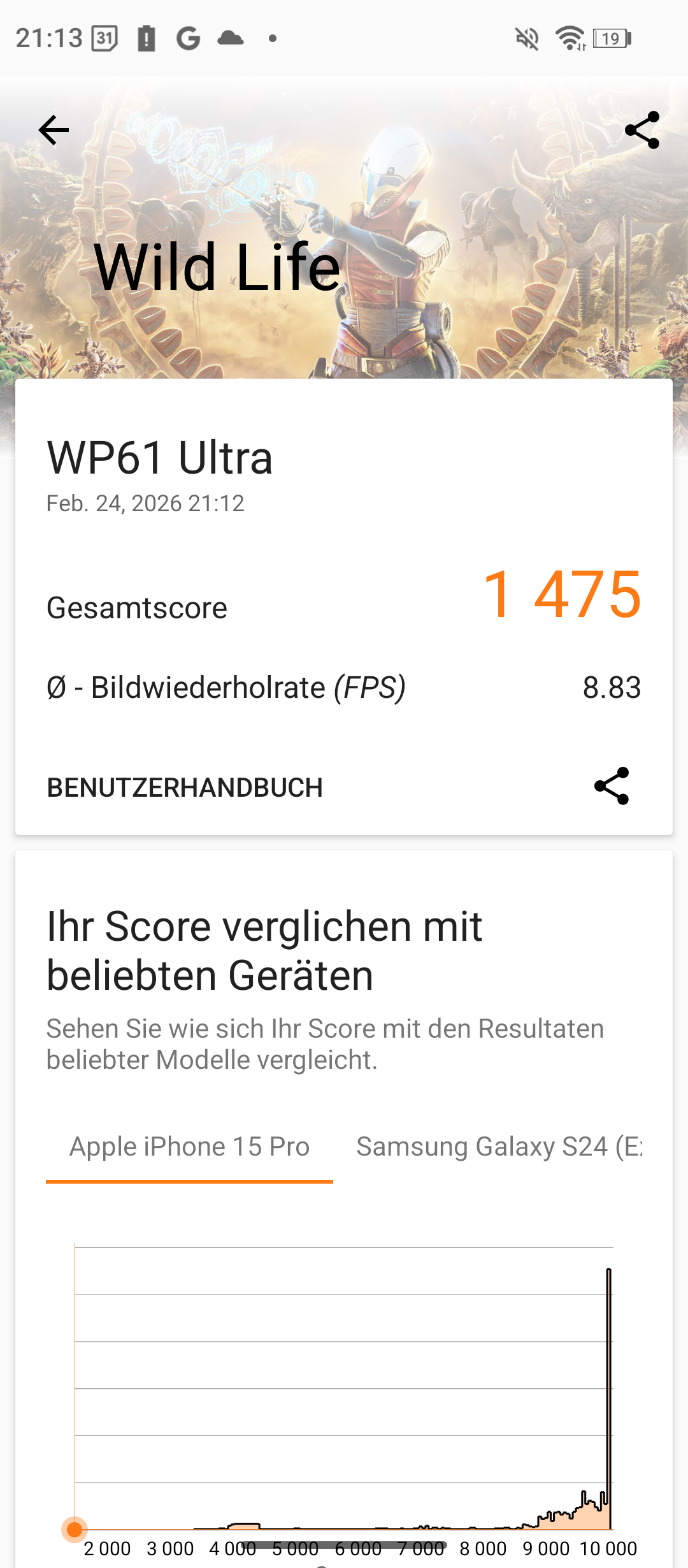Share the WP61 Ultra score card
Viewport: 688px width, 1568px height.
tap(612, 787)
